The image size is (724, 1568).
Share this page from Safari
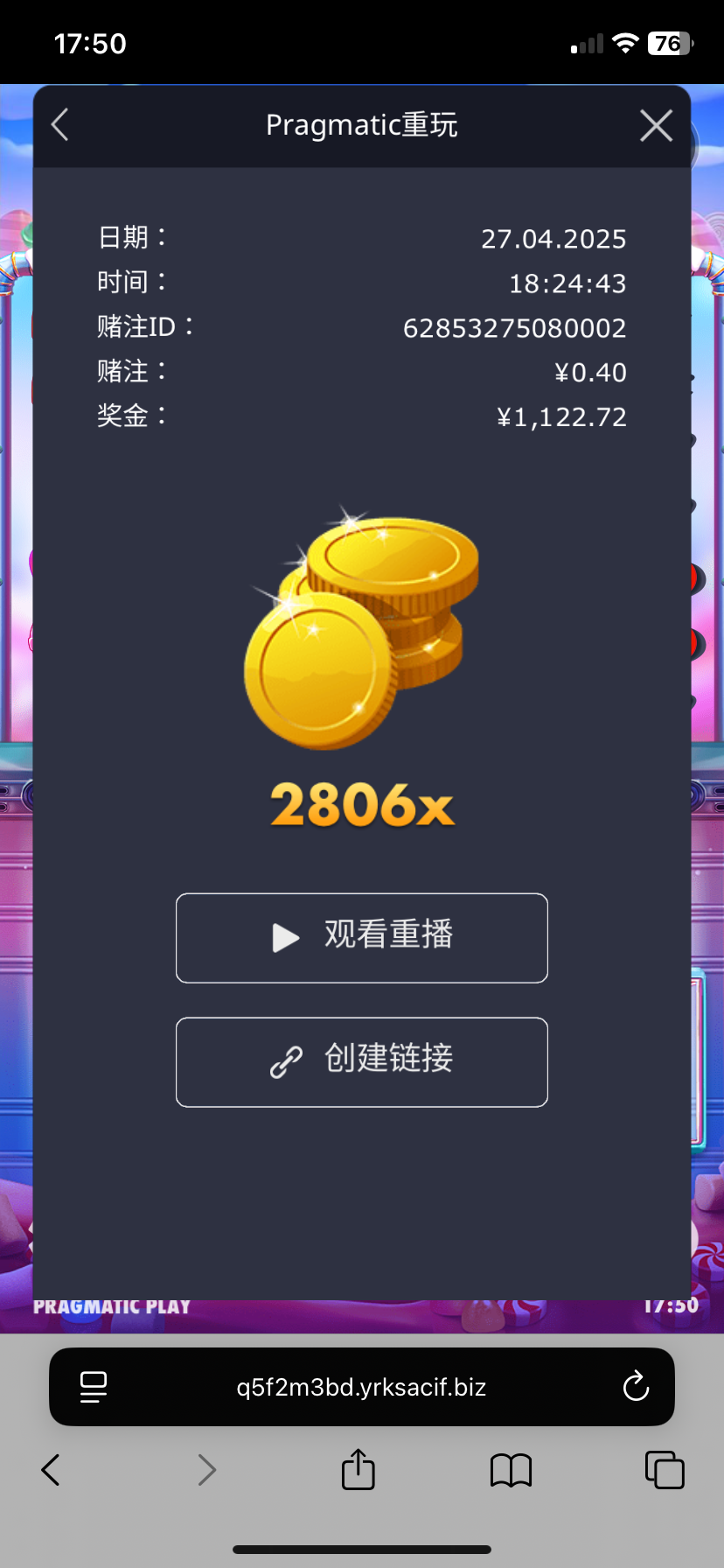pos(359,1470)
